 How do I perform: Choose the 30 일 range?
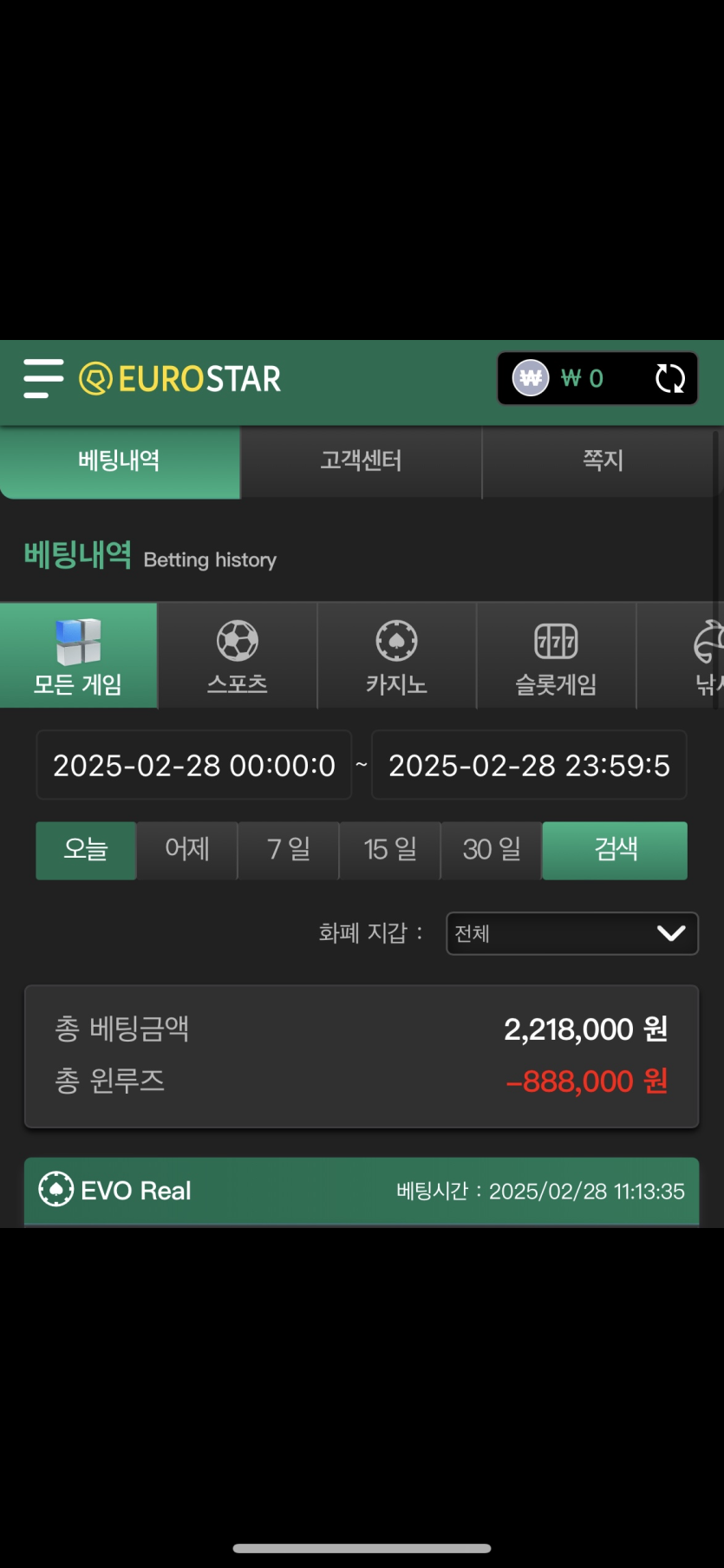[x=492, y=850]
